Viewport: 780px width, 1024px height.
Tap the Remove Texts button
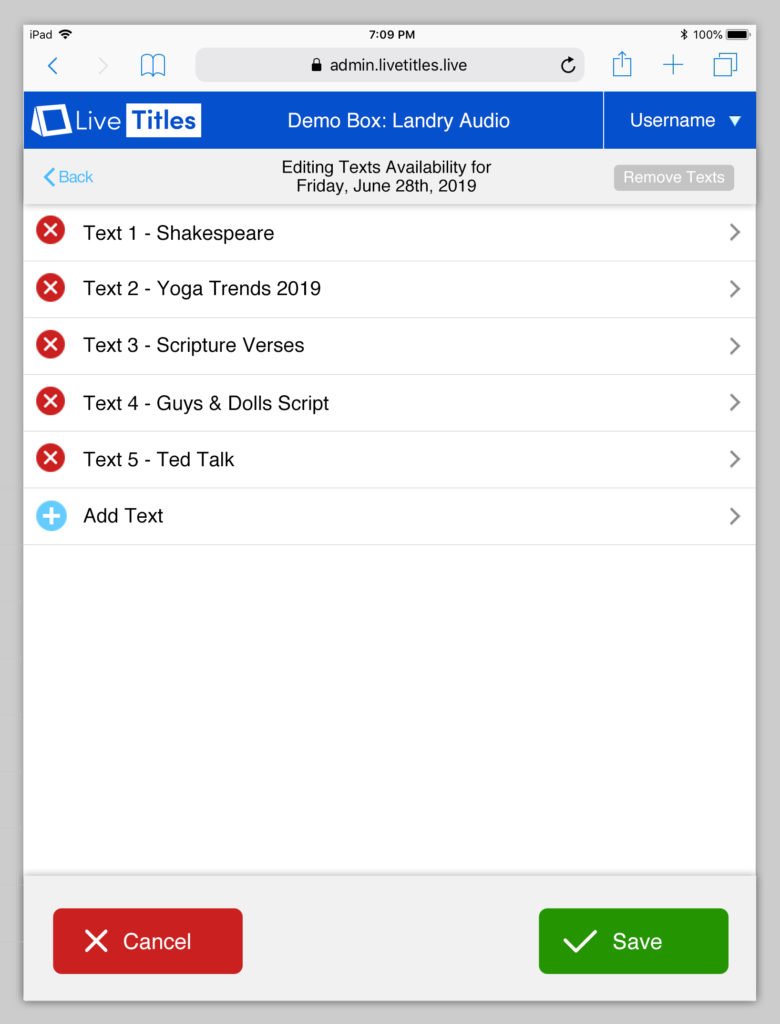(673, 177)
